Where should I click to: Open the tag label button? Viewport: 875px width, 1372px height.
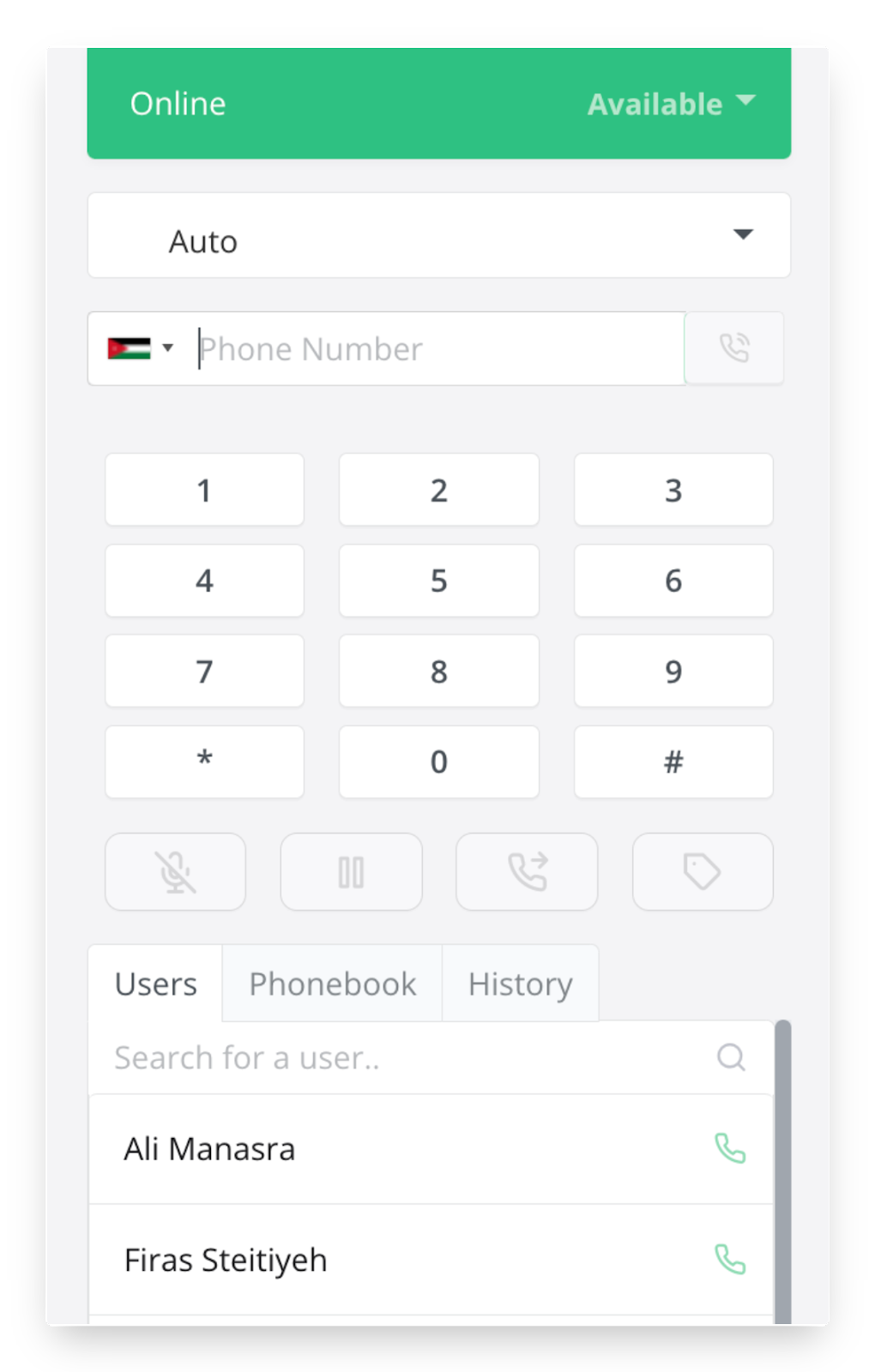(702, 872)
